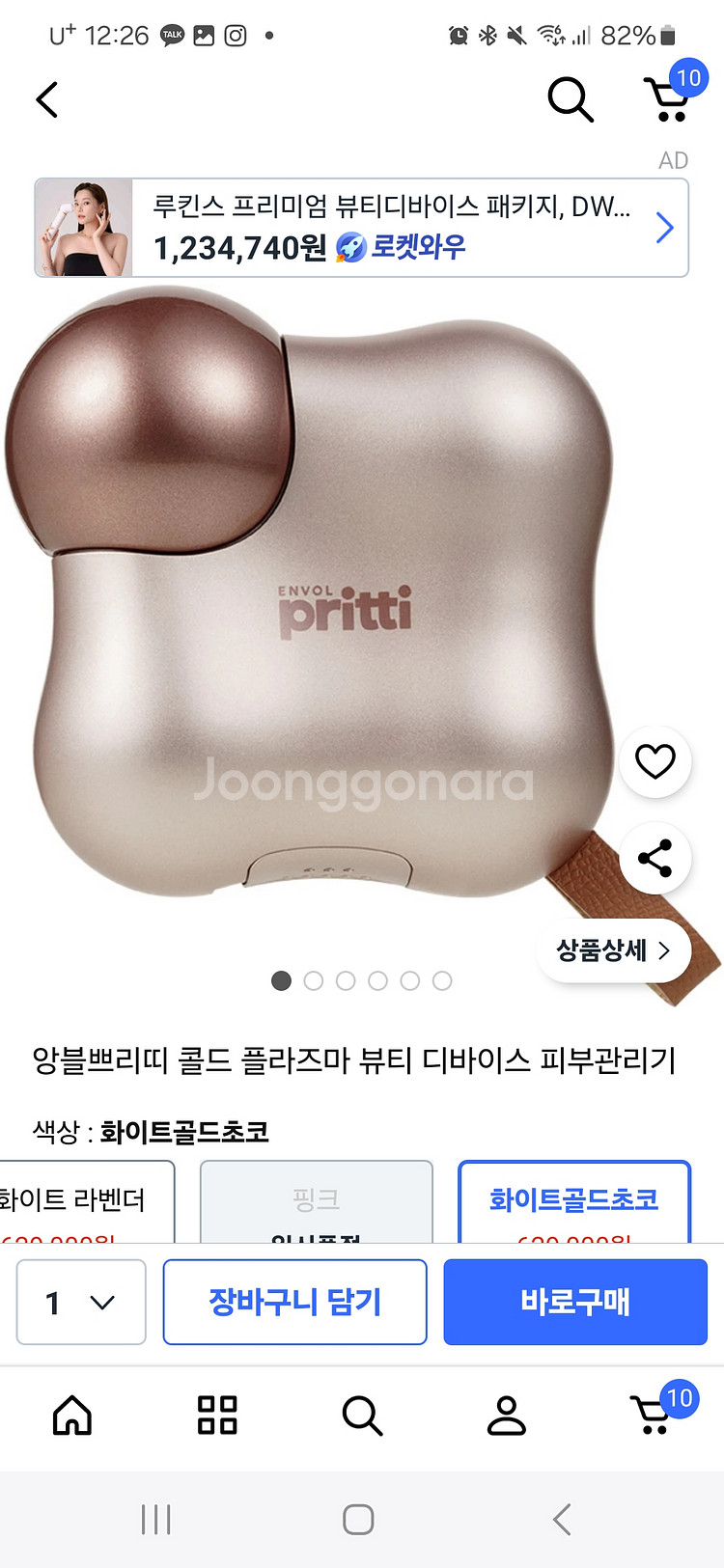
Task: Go to the home tab
Action: [x=72, y=1416]
